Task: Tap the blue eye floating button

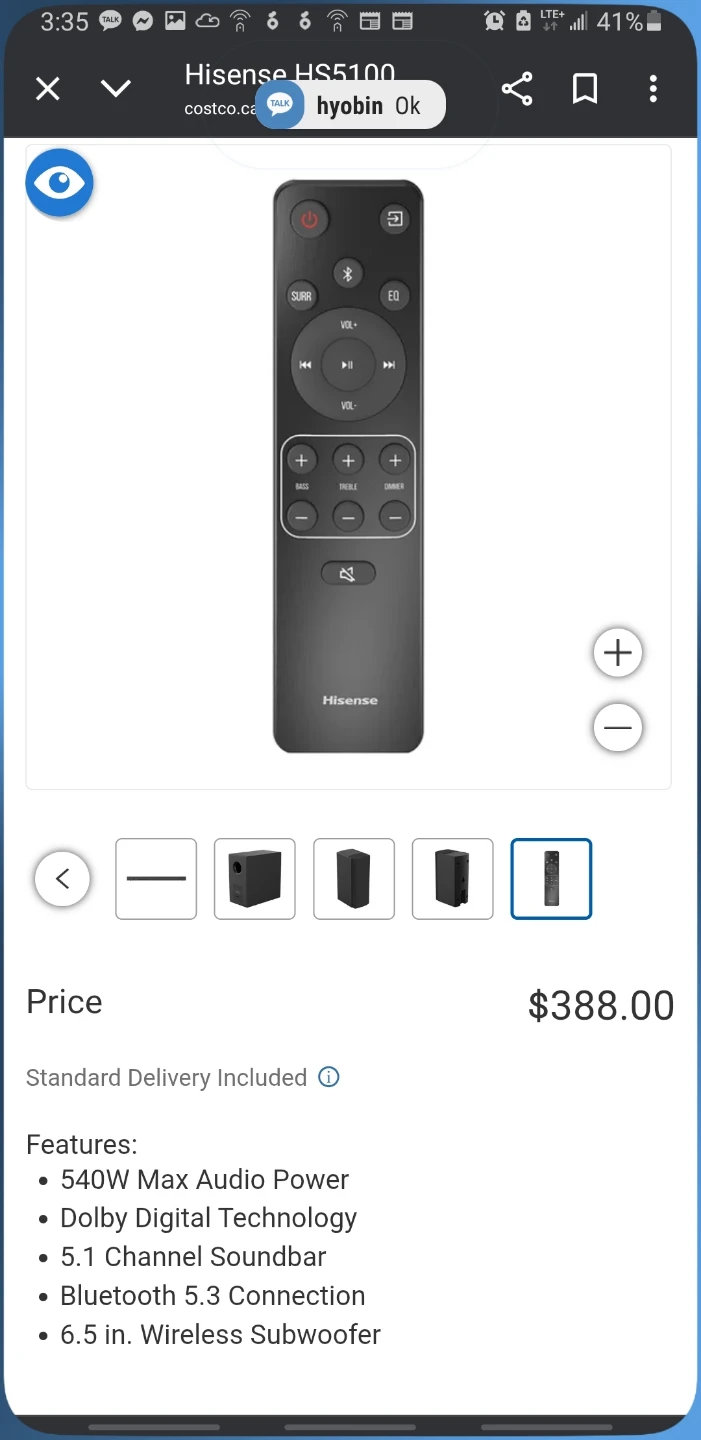Action: pyautogui.click(x=60, y=183)
